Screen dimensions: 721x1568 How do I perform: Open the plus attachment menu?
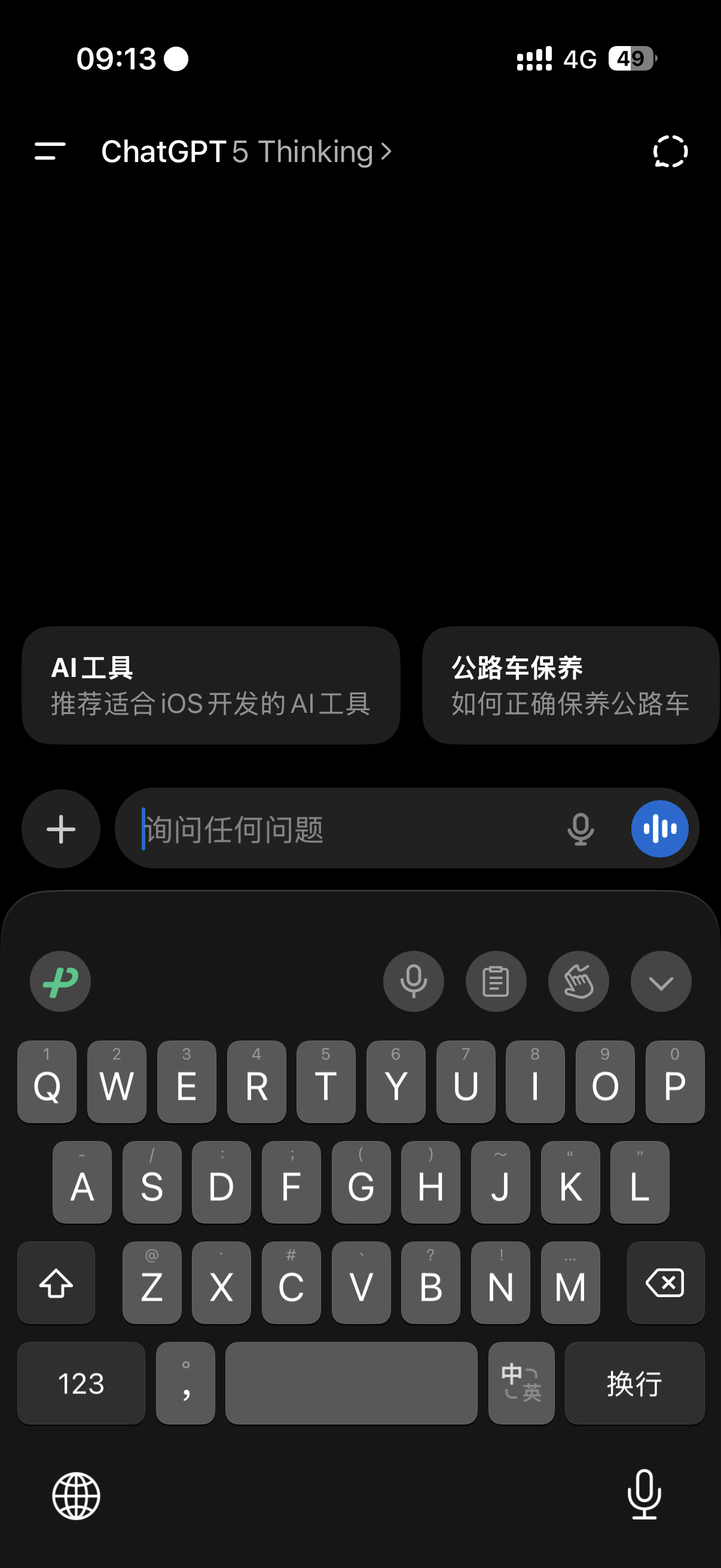(61, 828)
